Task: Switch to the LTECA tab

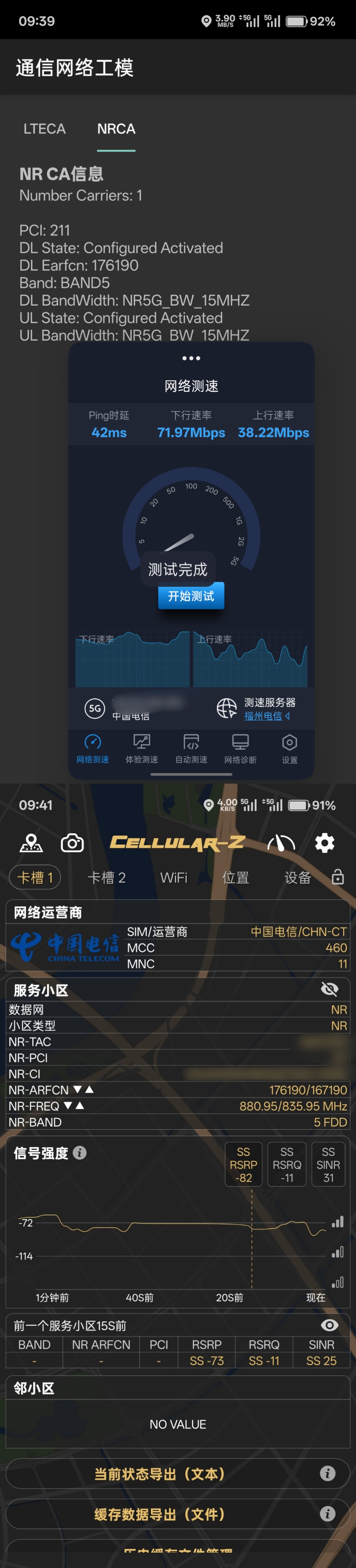Action: pos(44,129)
